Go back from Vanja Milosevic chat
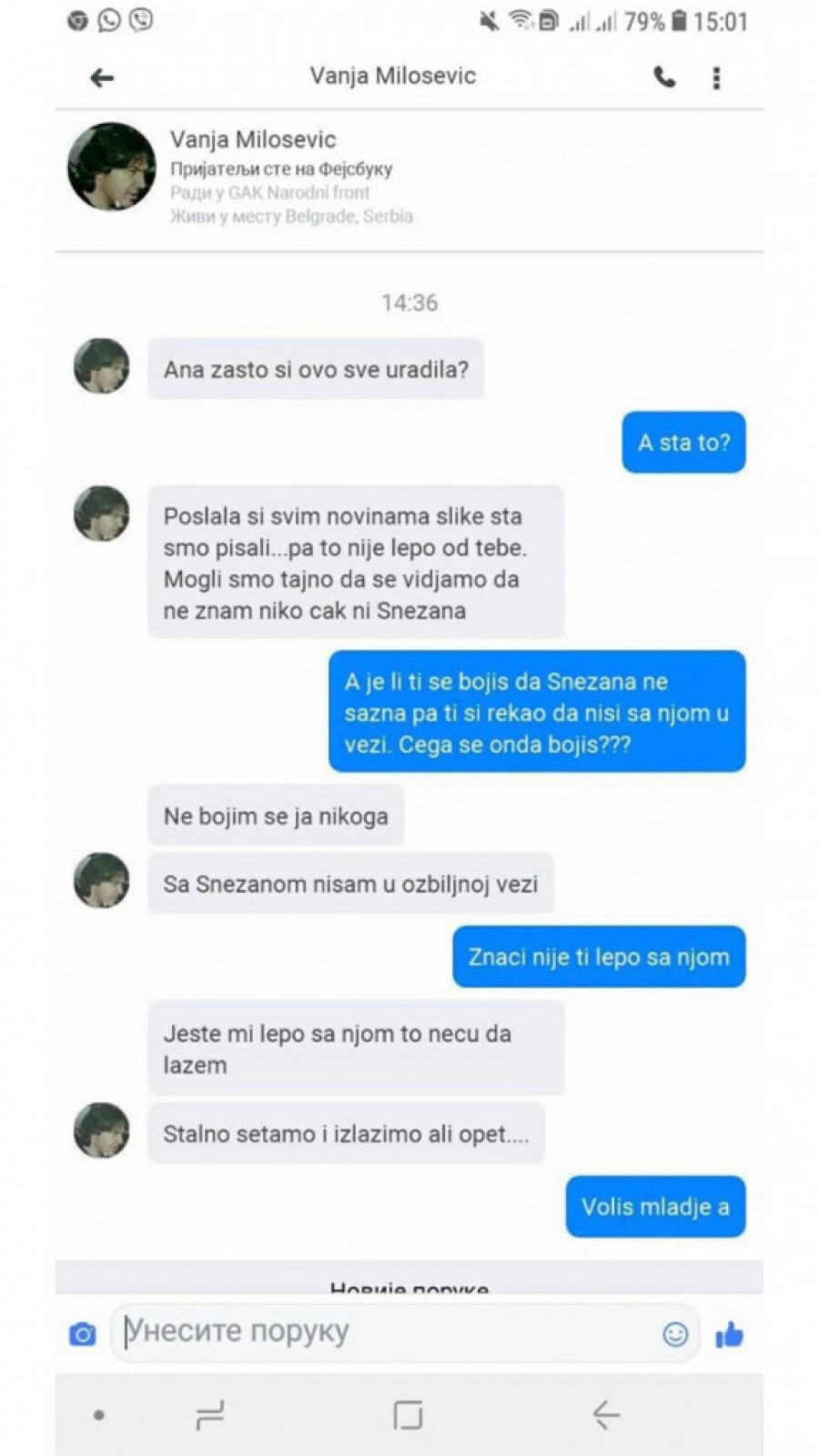819x1456 pixels. point(102,78)
